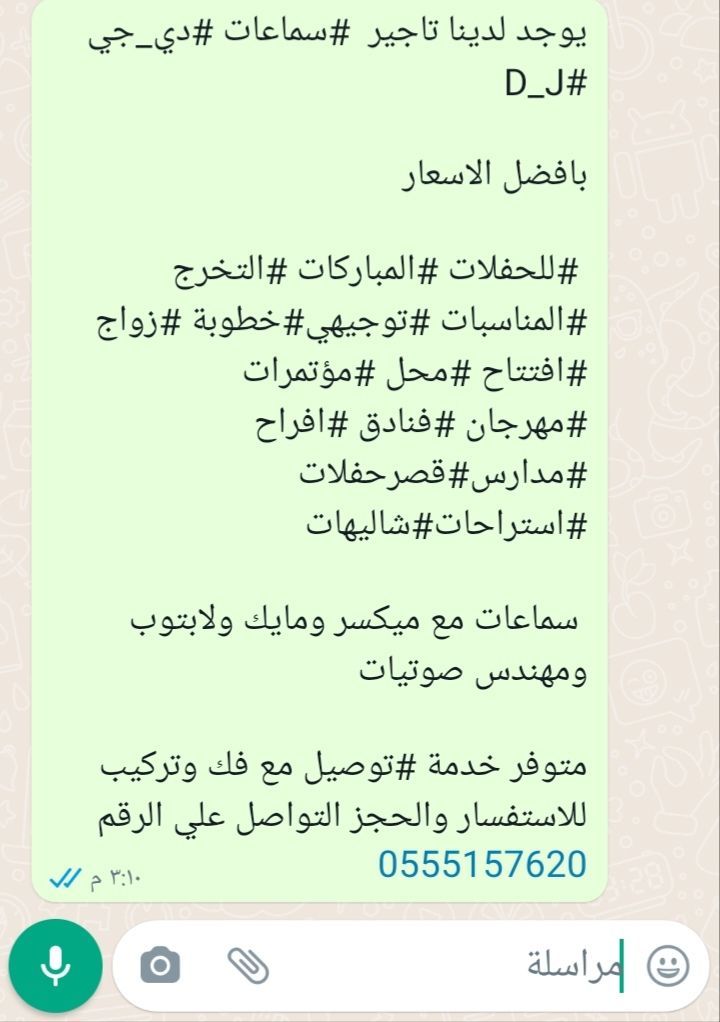The width and height of the screenshot is (720, 1022).
Task: Open the emoji picker
Action: [x=668, y=966]
